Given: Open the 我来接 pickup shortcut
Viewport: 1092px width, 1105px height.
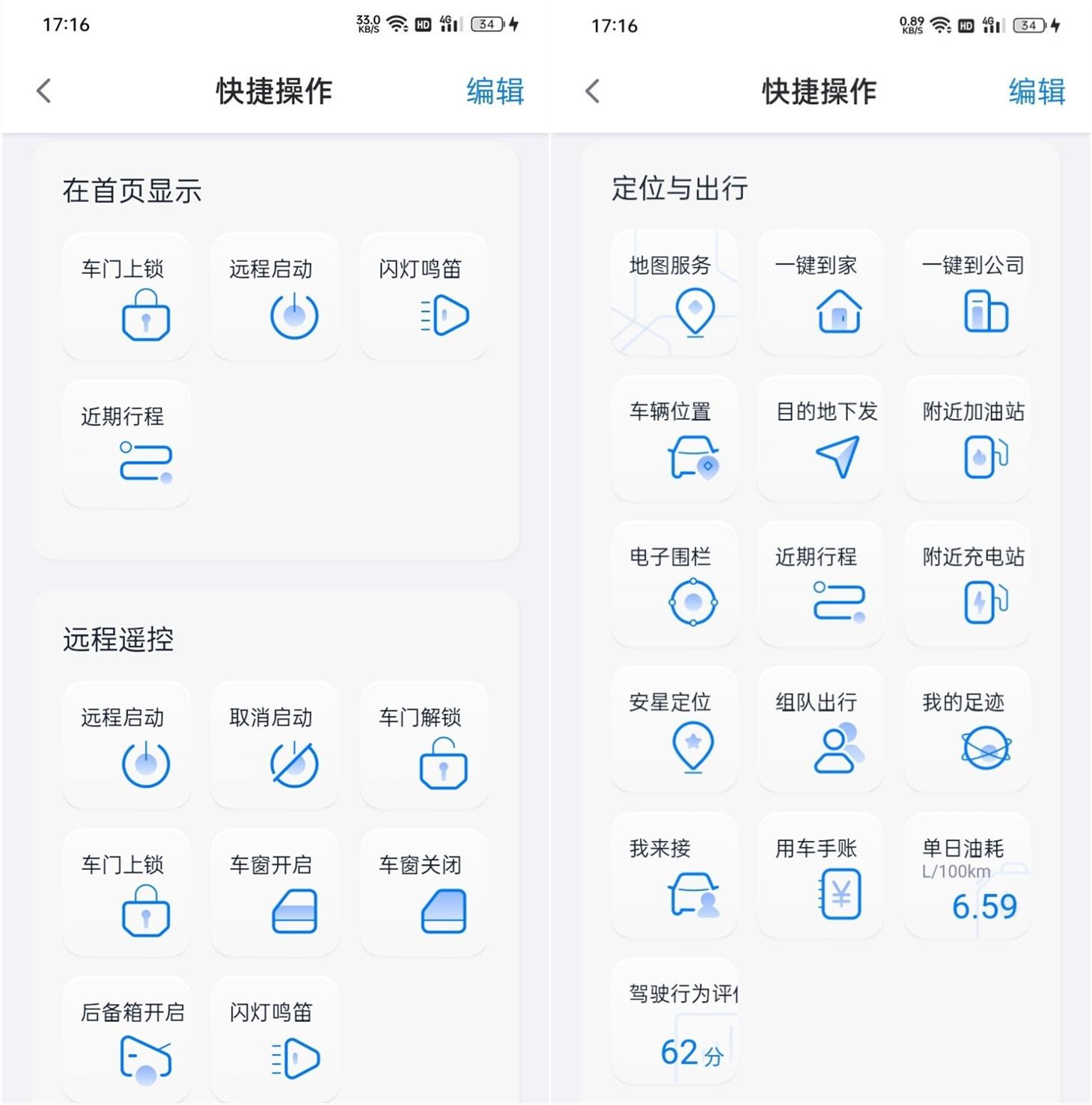Looking at the screenshot, I should pos(674,875).
